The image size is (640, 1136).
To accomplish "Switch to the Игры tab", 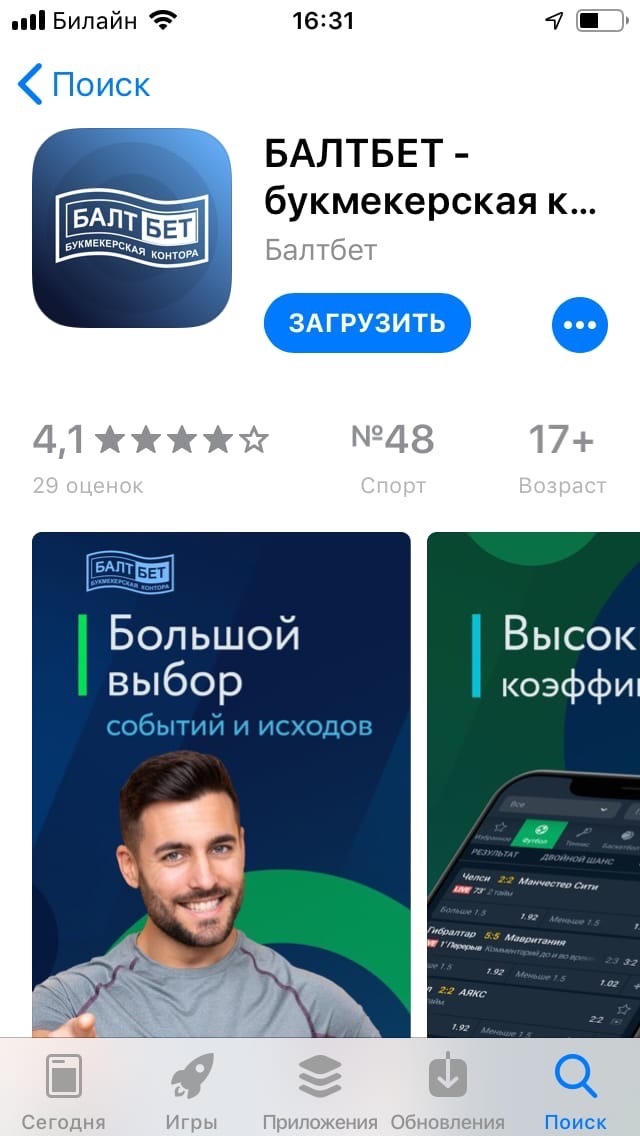I will point(192,1091).
